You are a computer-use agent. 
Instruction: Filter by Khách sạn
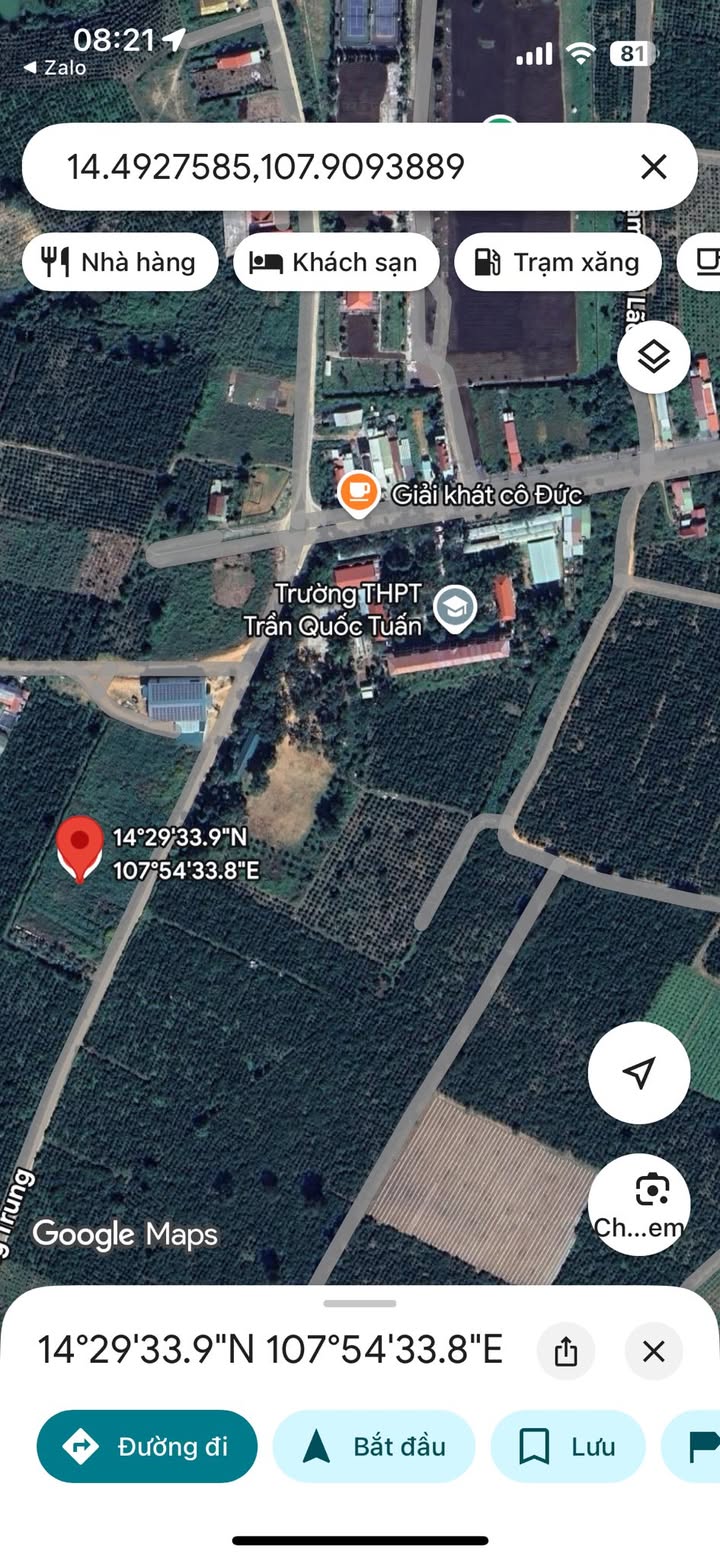click(x=336, y=262)
